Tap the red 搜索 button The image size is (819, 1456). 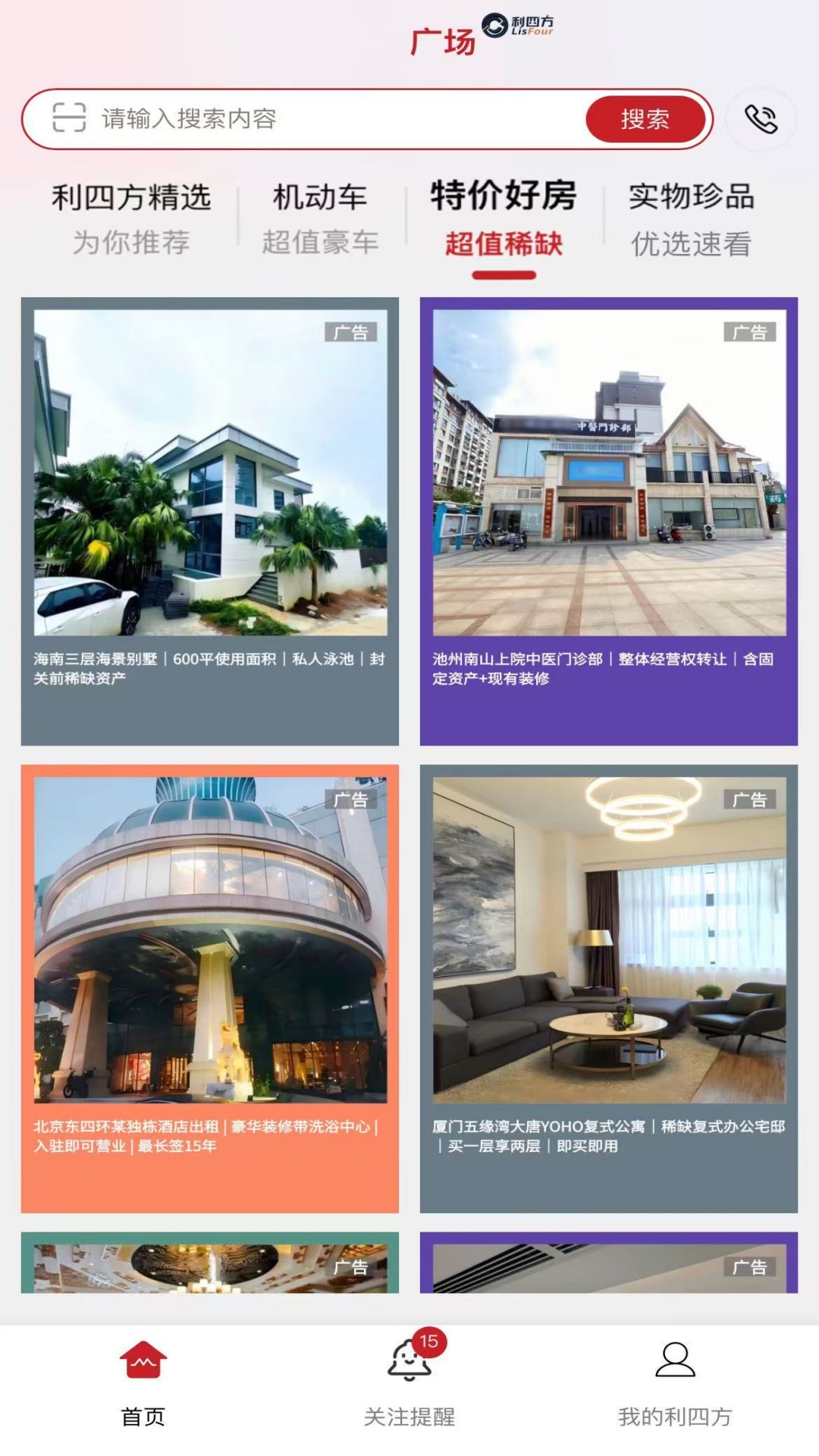click(645, 119)
